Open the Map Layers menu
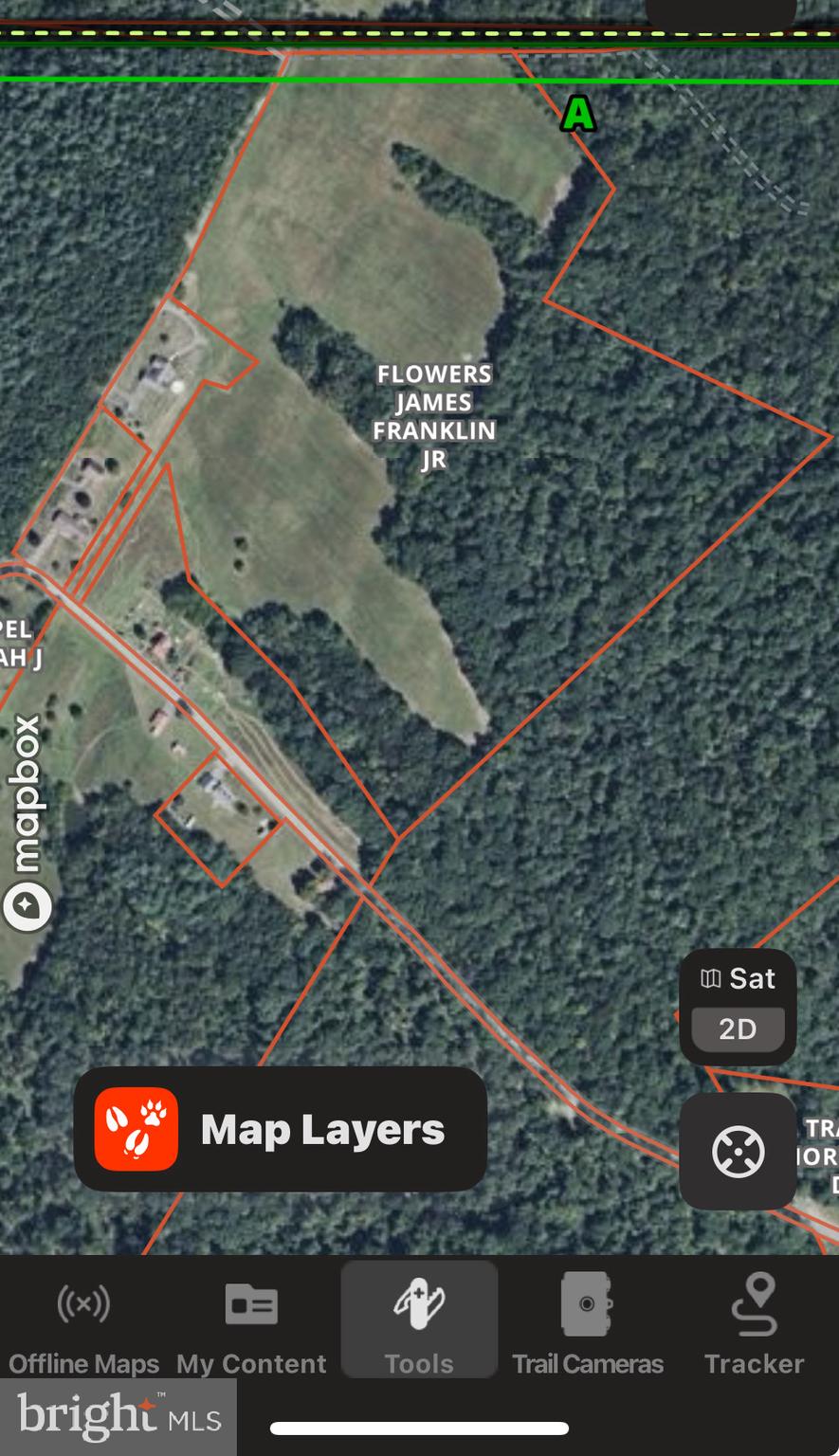839x1456 pixels. [x=281, y=1129]
